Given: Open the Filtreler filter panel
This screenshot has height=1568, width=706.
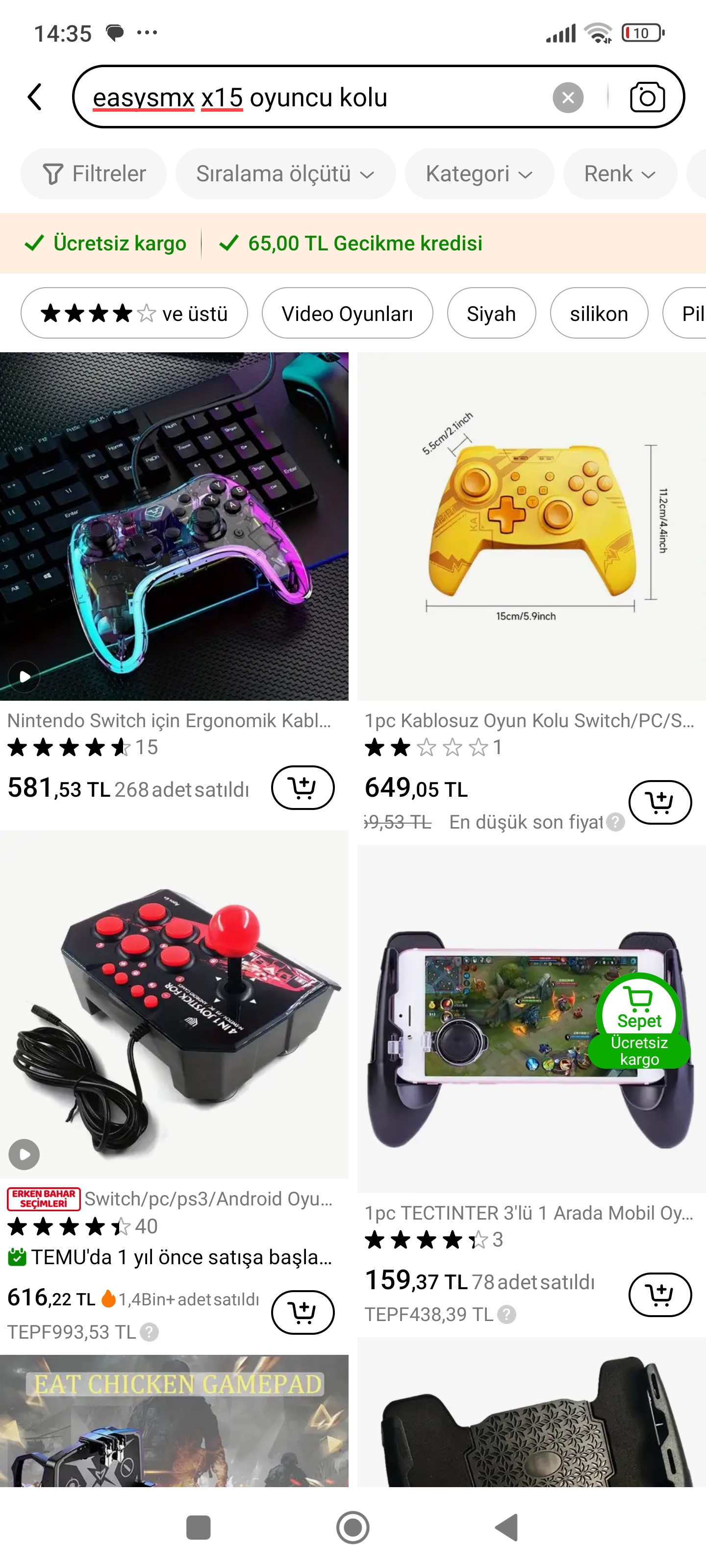Looking at the screenshot, I should pyautogui.click(x=94, y=174).
